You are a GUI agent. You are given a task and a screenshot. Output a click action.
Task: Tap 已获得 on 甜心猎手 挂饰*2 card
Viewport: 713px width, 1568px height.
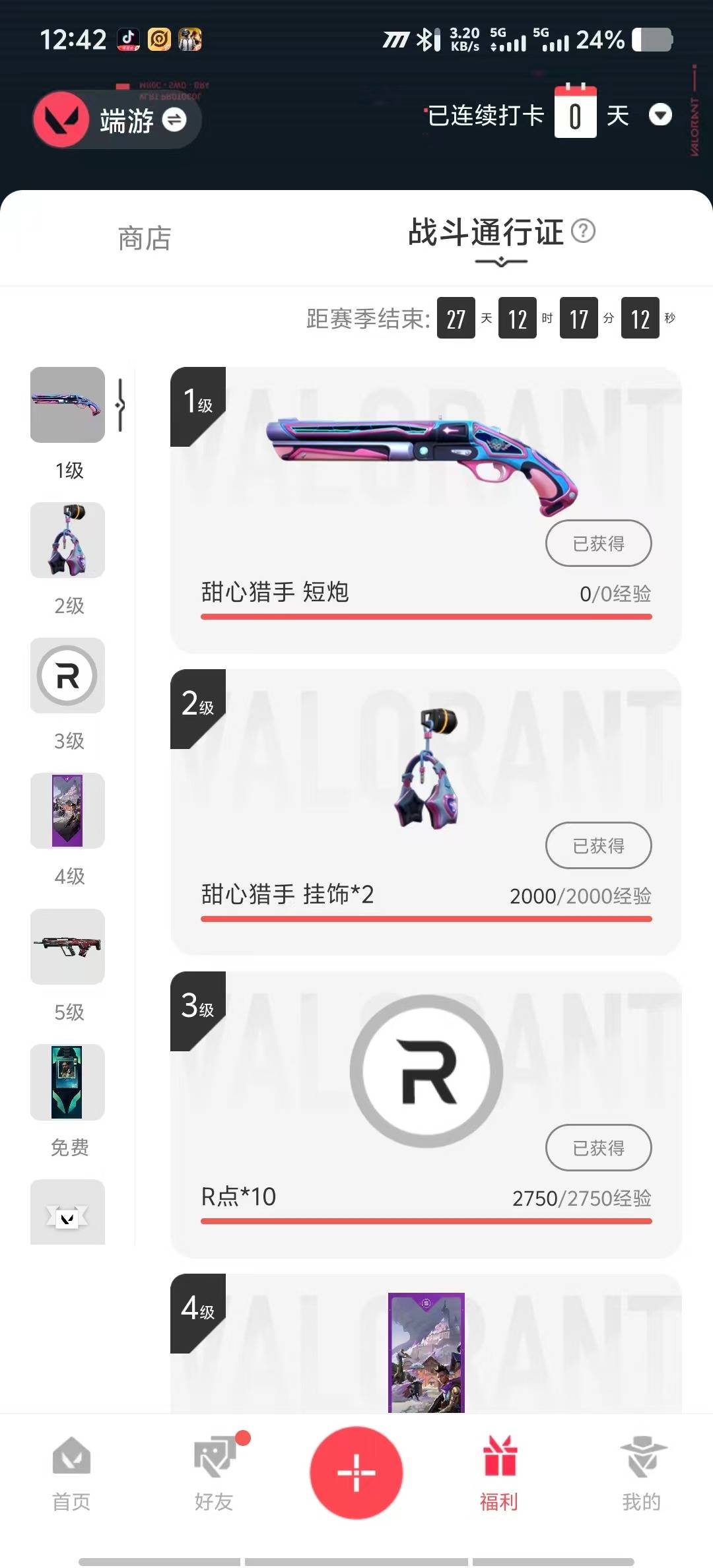pyautogui.click(x=598, y=845)
